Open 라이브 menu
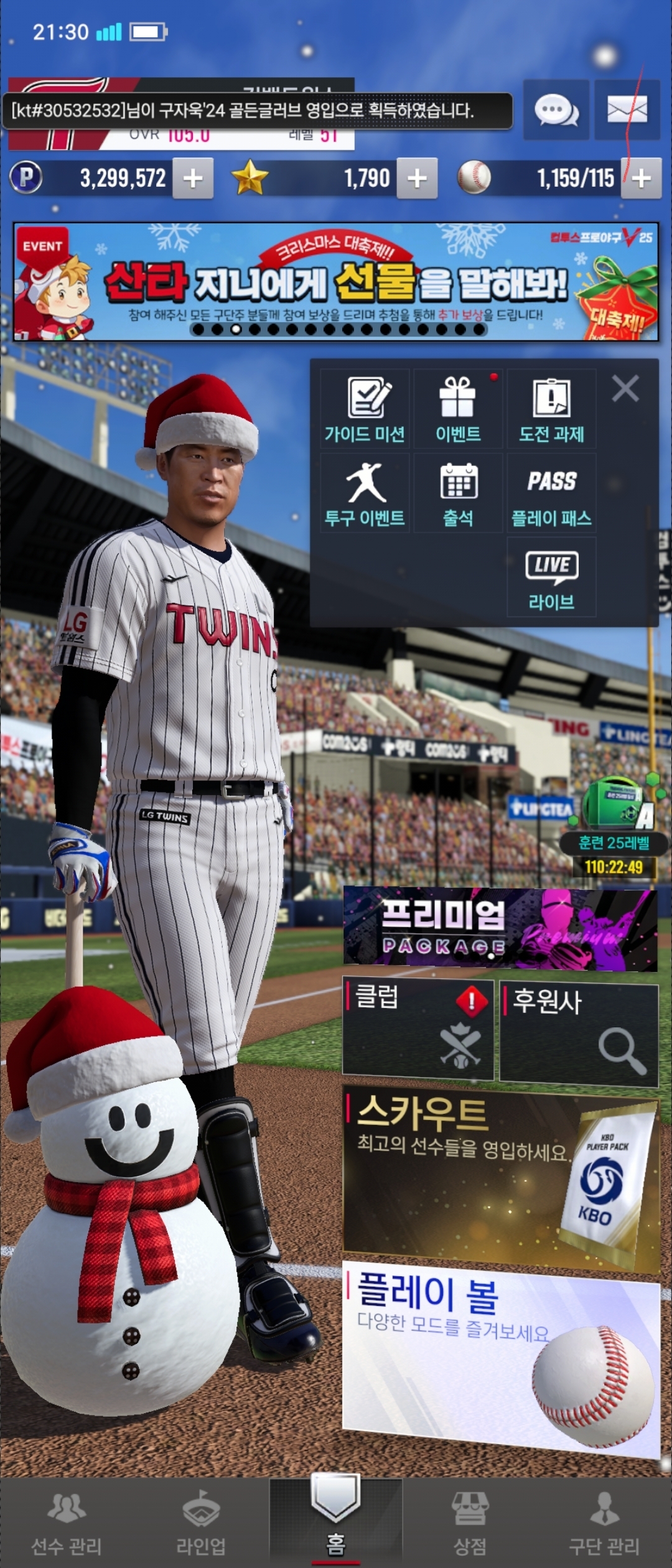Screen dimensions: 672x1568 [x=551, y=577]
